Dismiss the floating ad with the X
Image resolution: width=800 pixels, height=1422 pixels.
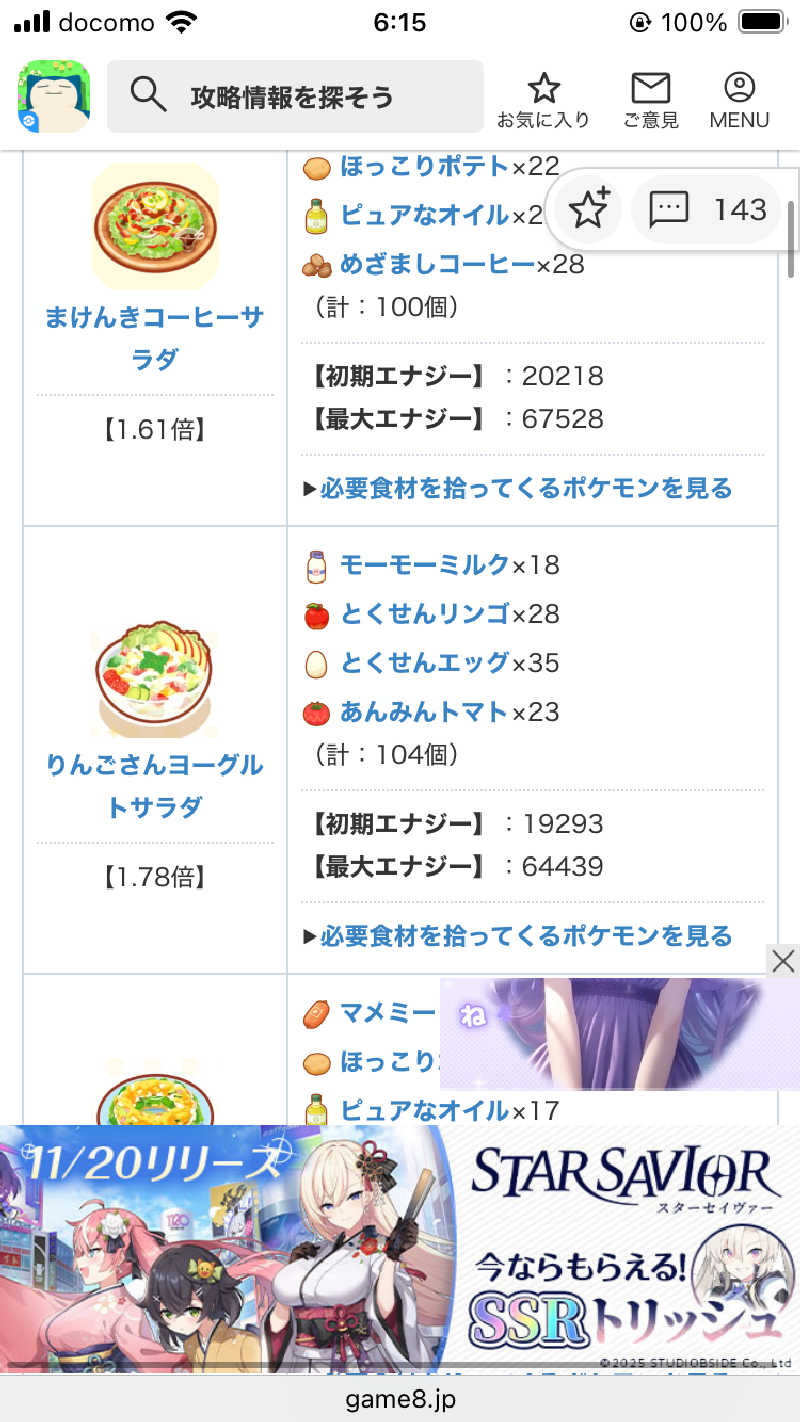[x=782, y=961]
